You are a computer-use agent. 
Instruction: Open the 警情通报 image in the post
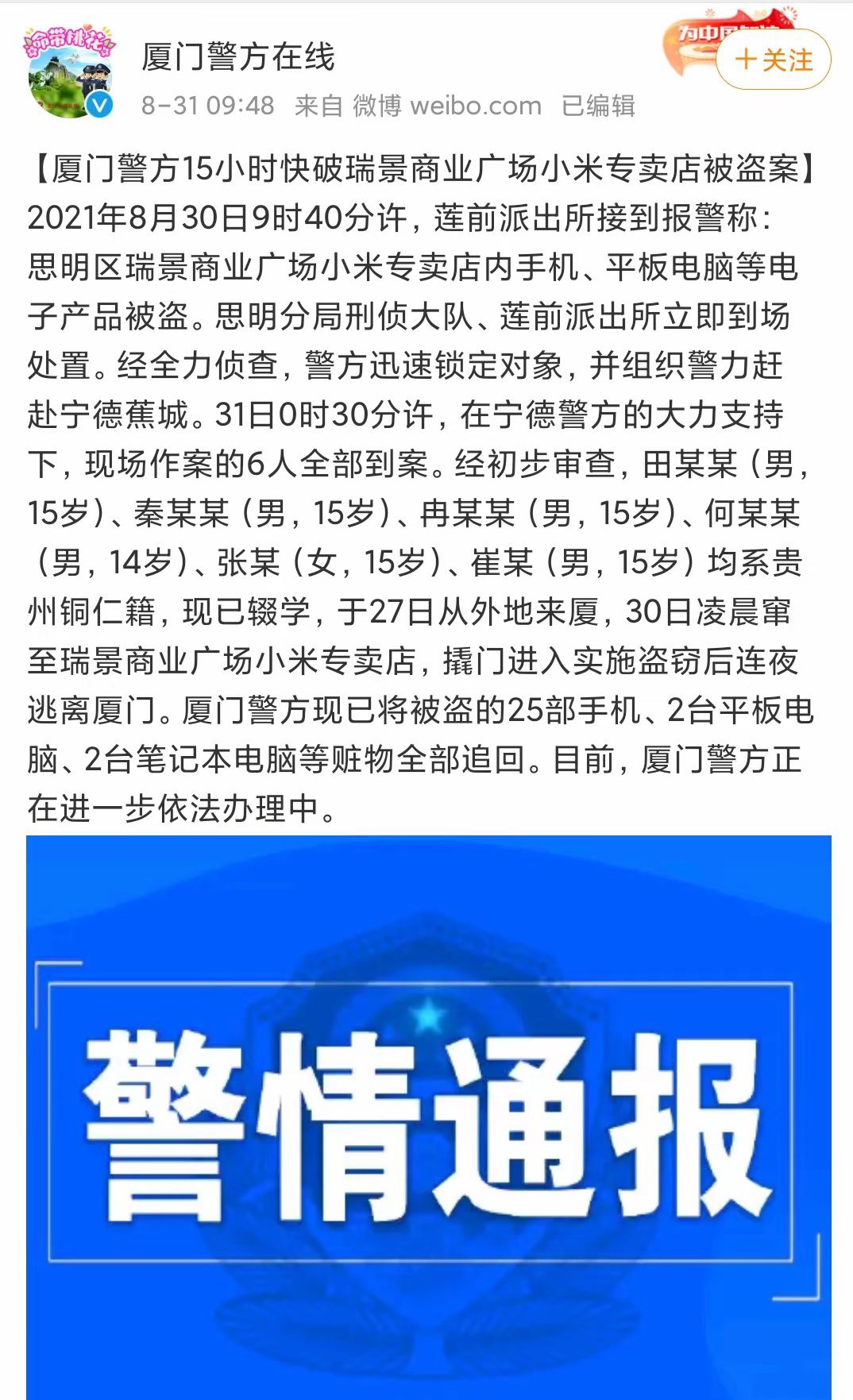click(428, 1116)
